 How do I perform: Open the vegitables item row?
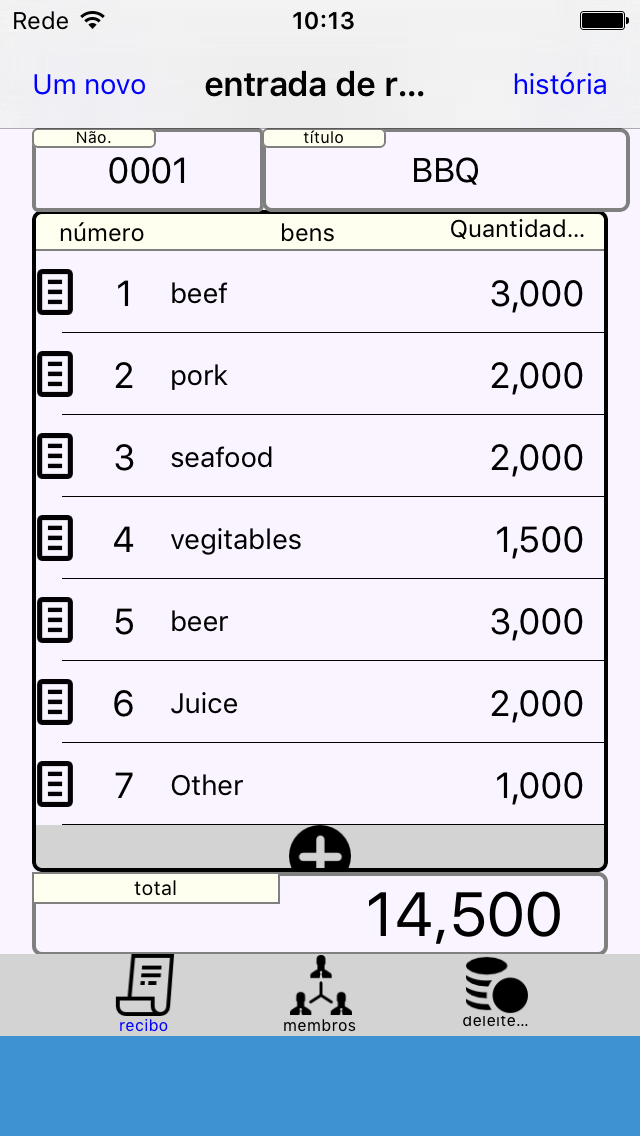320,540
